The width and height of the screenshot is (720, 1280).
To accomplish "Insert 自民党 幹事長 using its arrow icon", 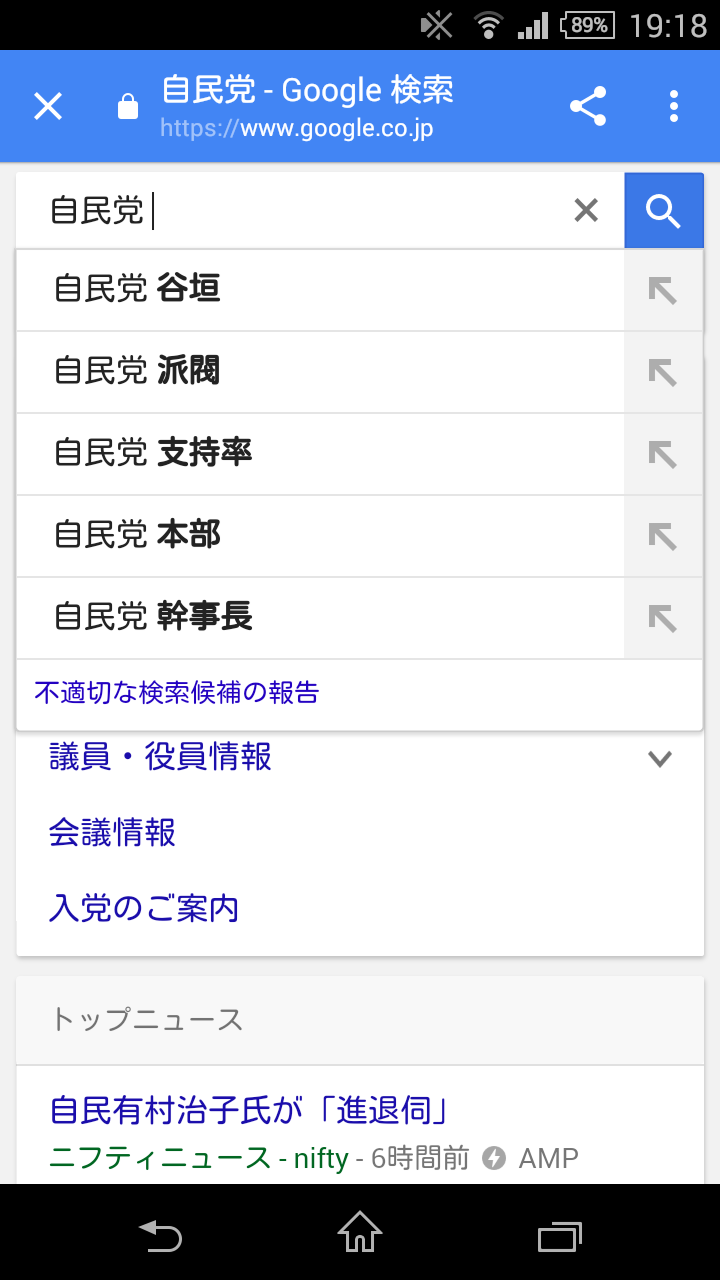I will [663, 618].
